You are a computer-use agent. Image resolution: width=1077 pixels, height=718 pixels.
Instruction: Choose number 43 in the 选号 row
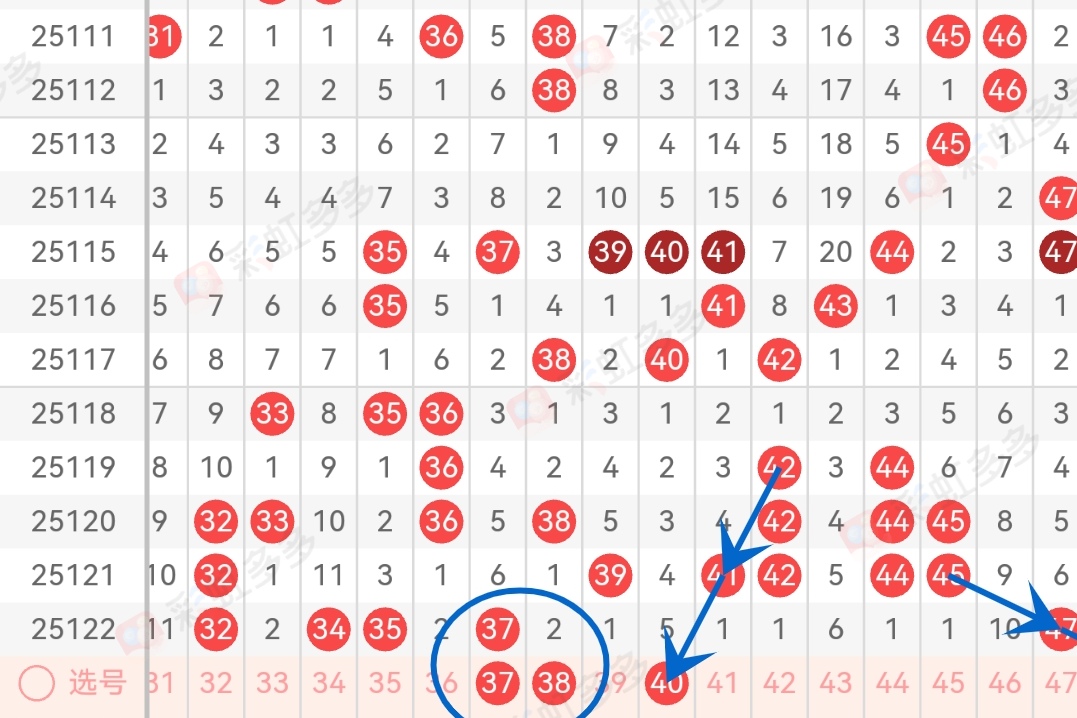(x=835, y=684)
